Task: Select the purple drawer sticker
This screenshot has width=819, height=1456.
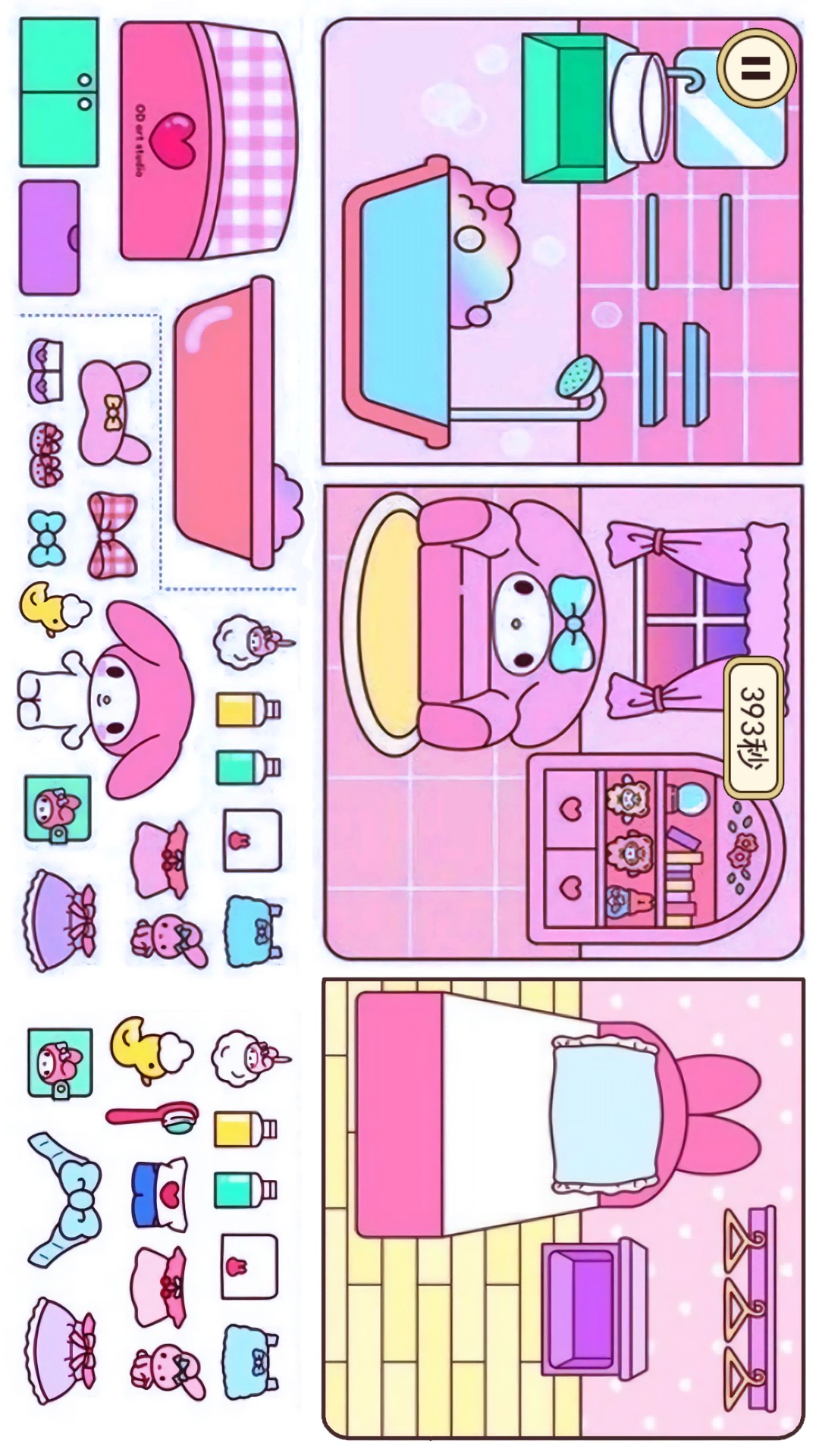Action: [49, 237]
